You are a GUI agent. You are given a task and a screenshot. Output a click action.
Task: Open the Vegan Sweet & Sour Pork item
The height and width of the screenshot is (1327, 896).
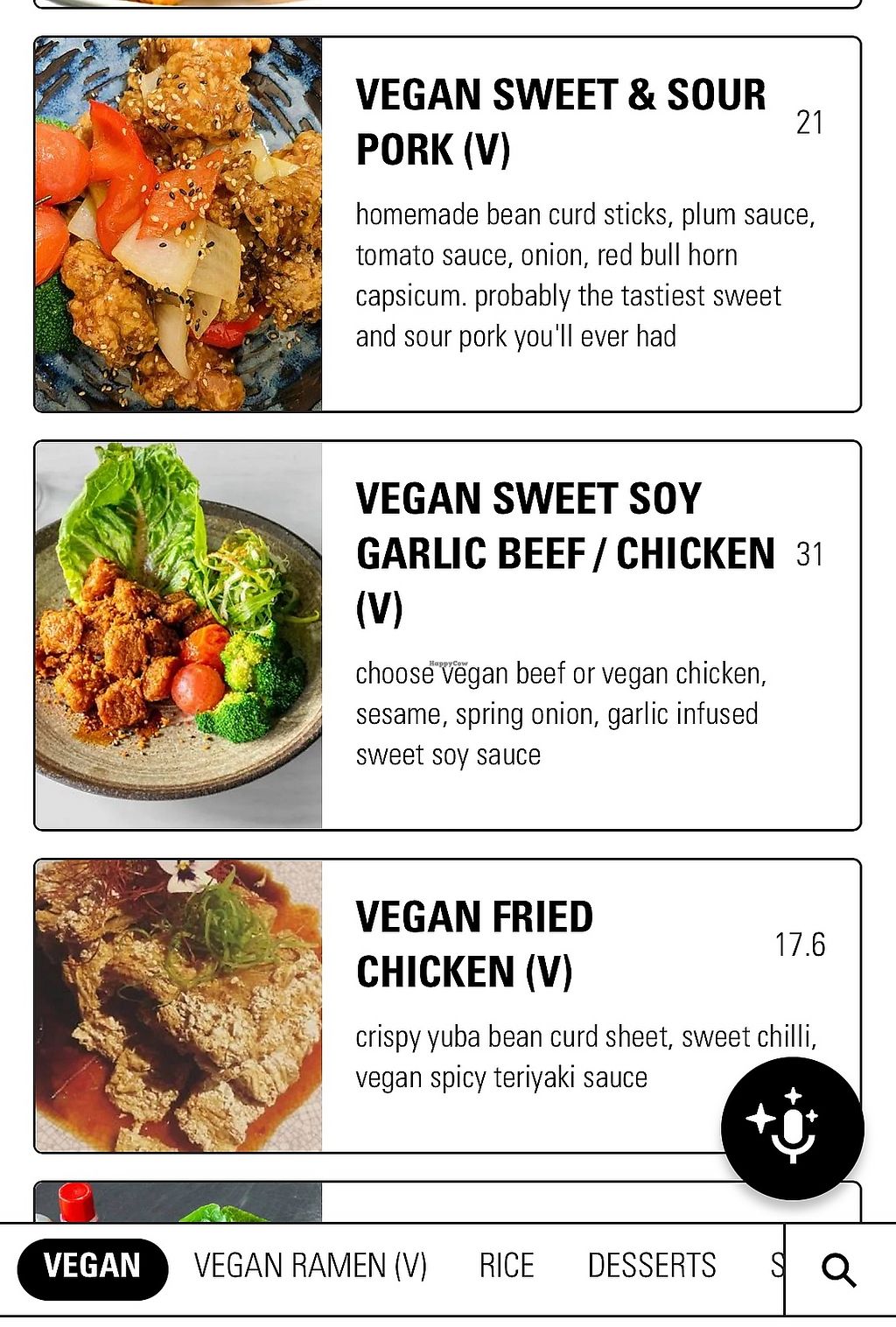pos(560,123)
